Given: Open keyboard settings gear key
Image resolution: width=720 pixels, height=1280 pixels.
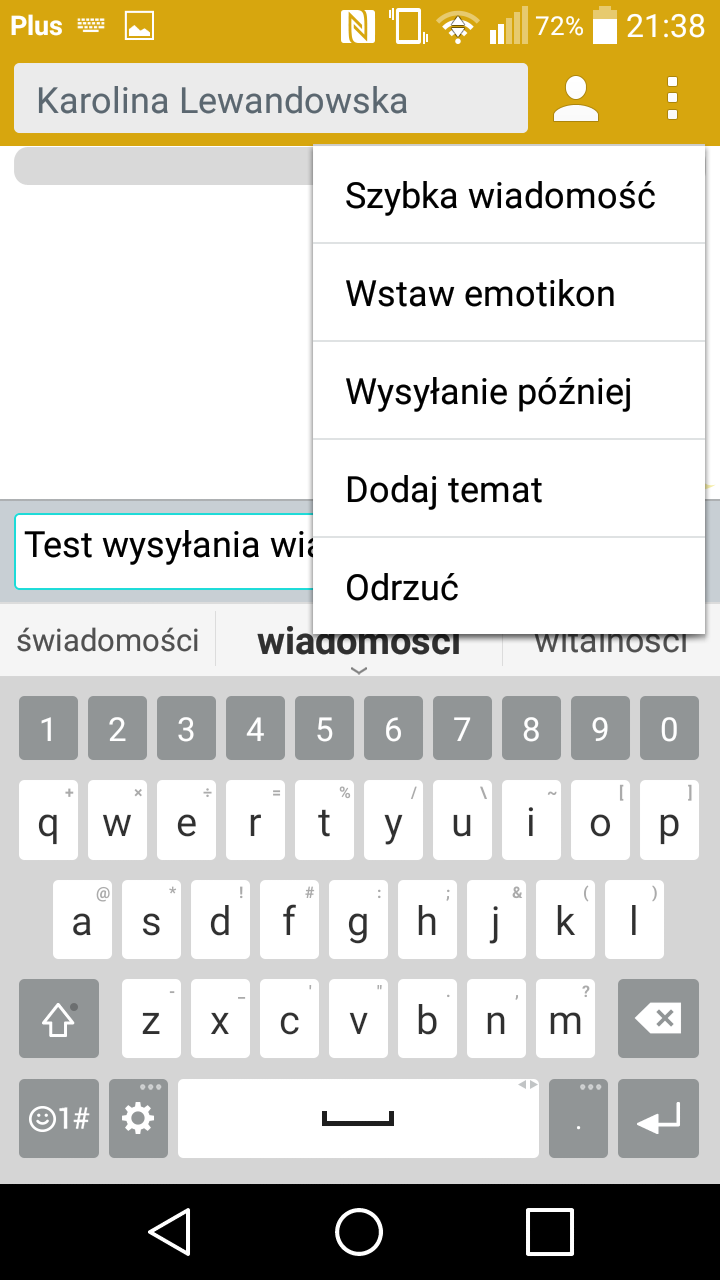Looking at the screenshot, I should [x=139, y=1118].
